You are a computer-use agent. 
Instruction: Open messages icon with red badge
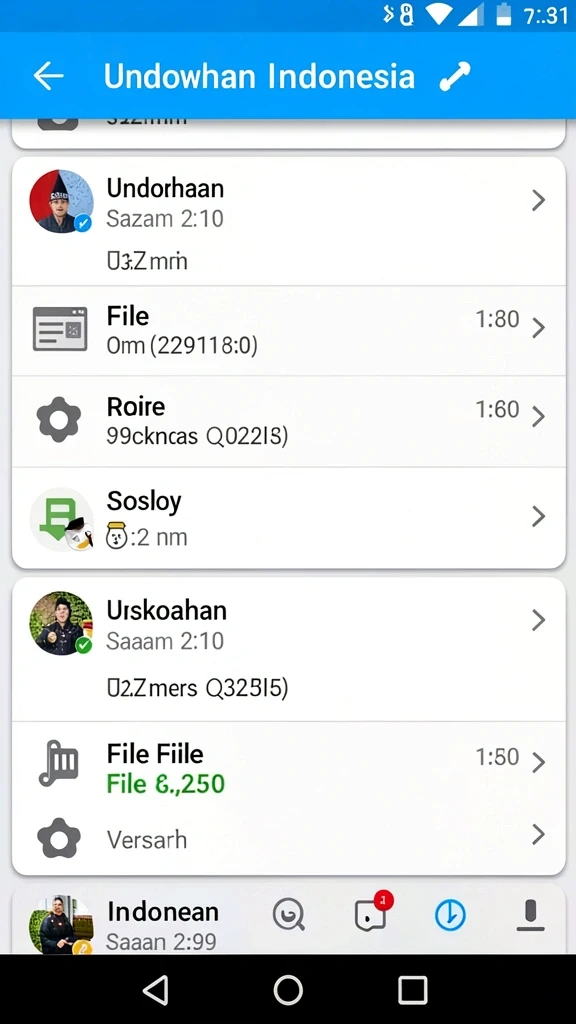[x=372, y=912]
